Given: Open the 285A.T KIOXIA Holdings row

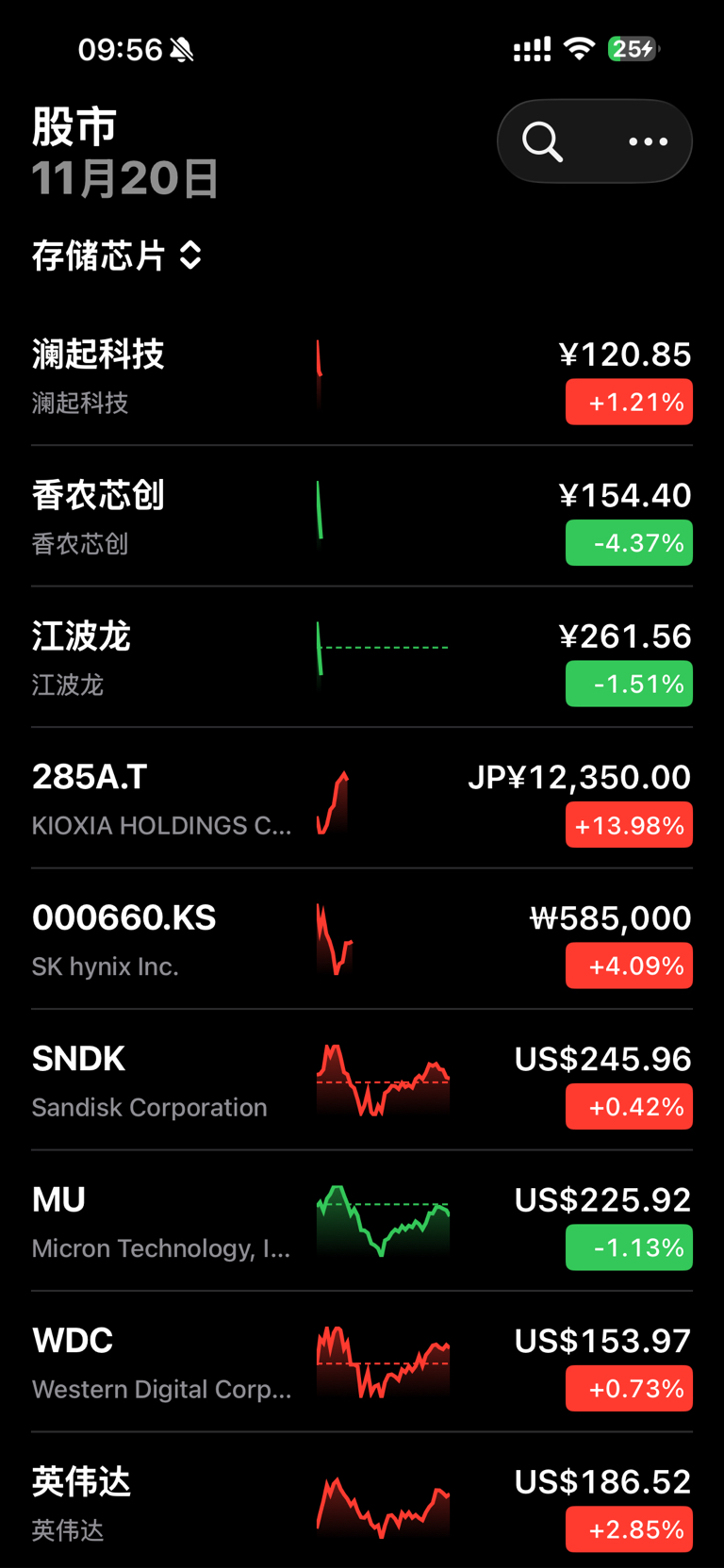Looking at the screenshot, I should coord(362,798).
